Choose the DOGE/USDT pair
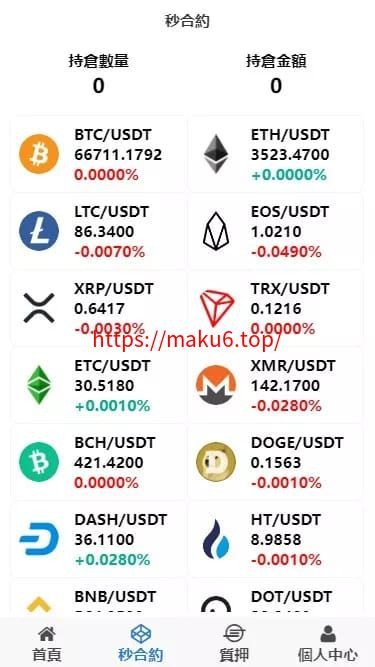 click(x=276, y=462)
